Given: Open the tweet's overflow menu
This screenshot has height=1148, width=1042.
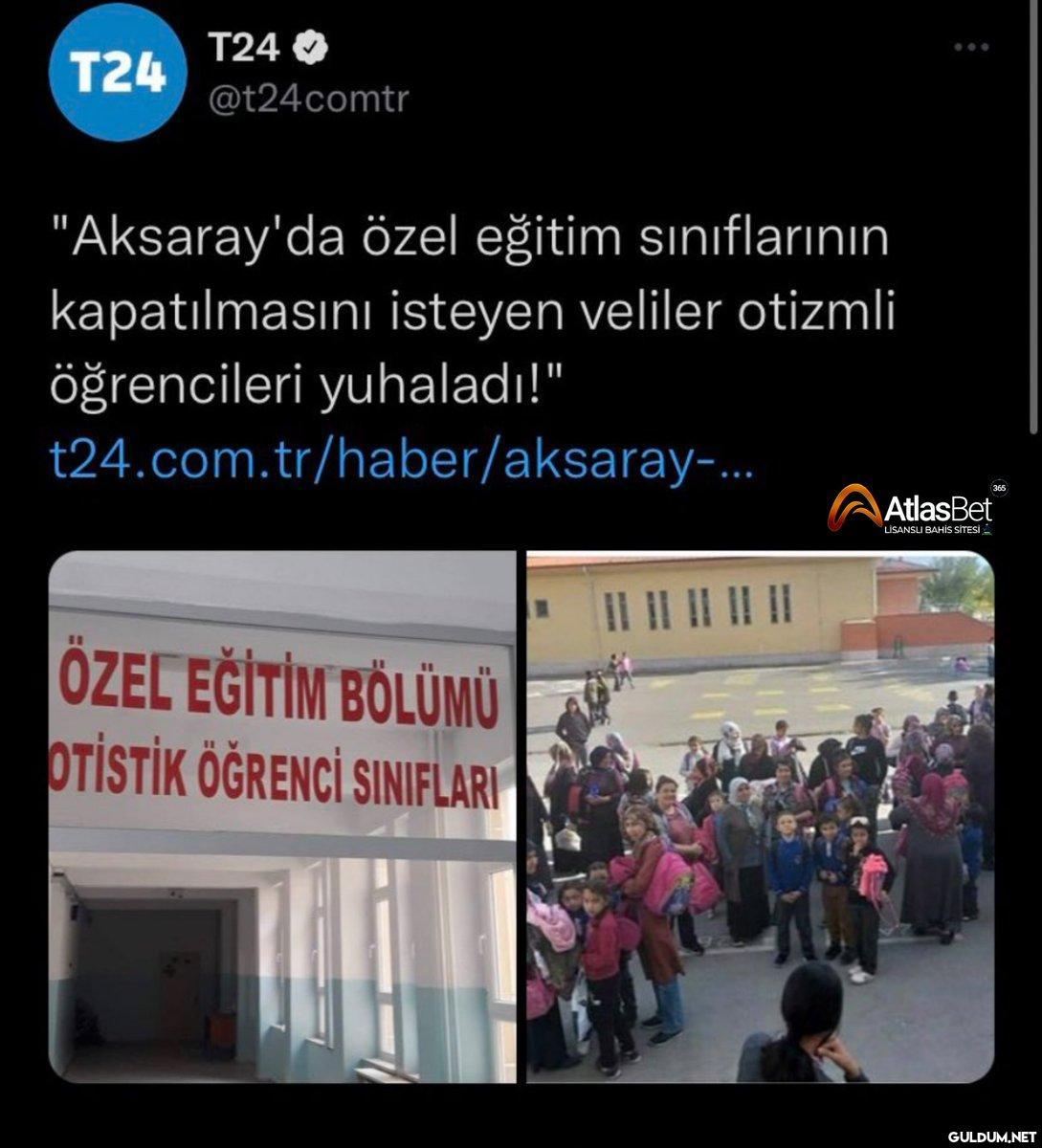Looking at the screenshot, I should pyautogui.click(x=971, y=47).
